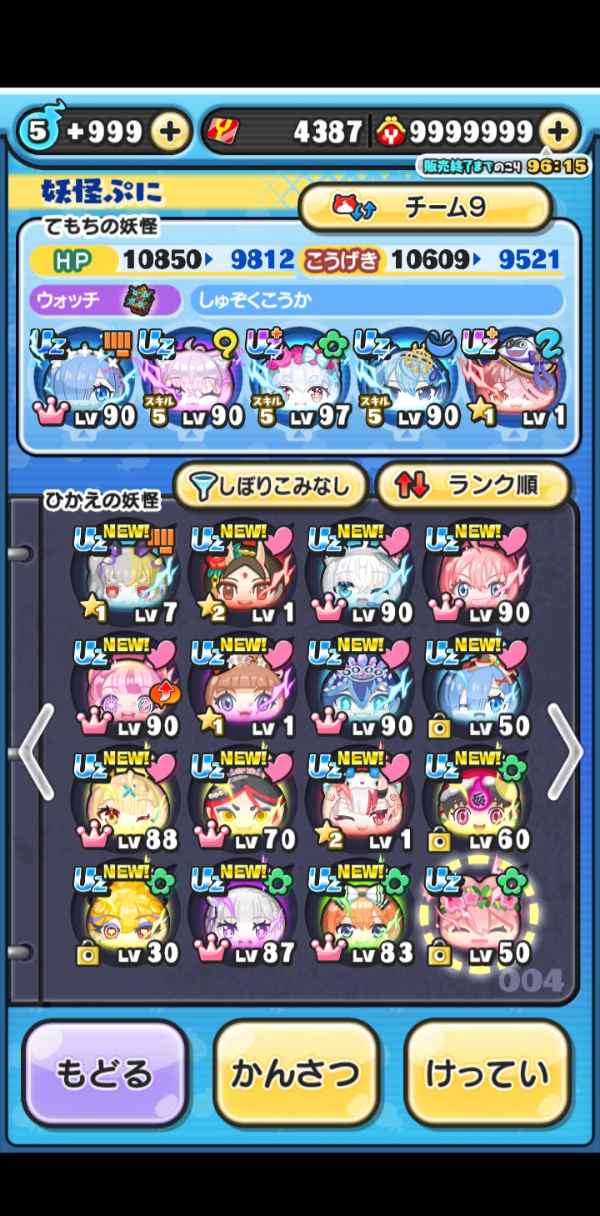
Task: Open the チーム9 team selector
Action: click(425, 207)
